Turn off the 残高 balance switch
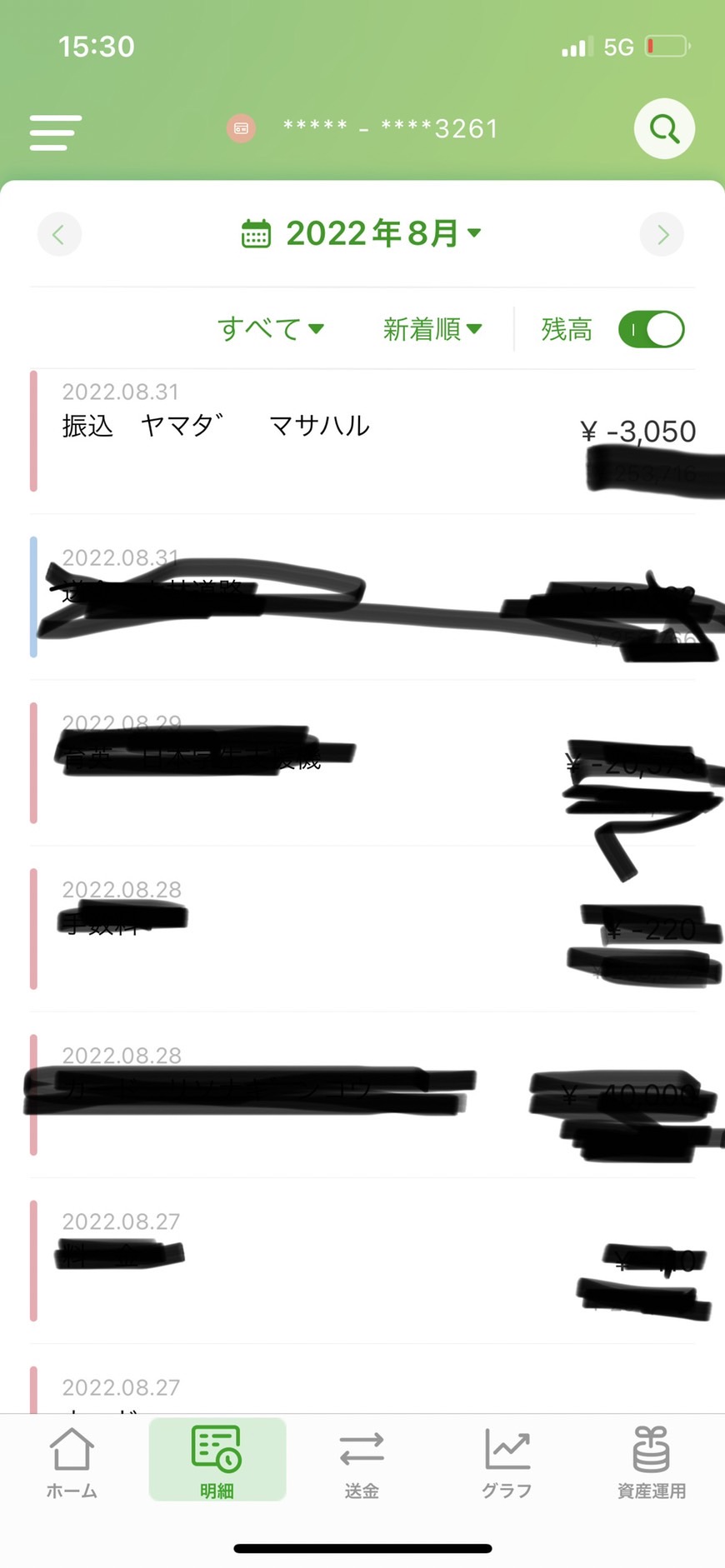The width and height of the screenshot is (725, 1568). pos(651,329)
